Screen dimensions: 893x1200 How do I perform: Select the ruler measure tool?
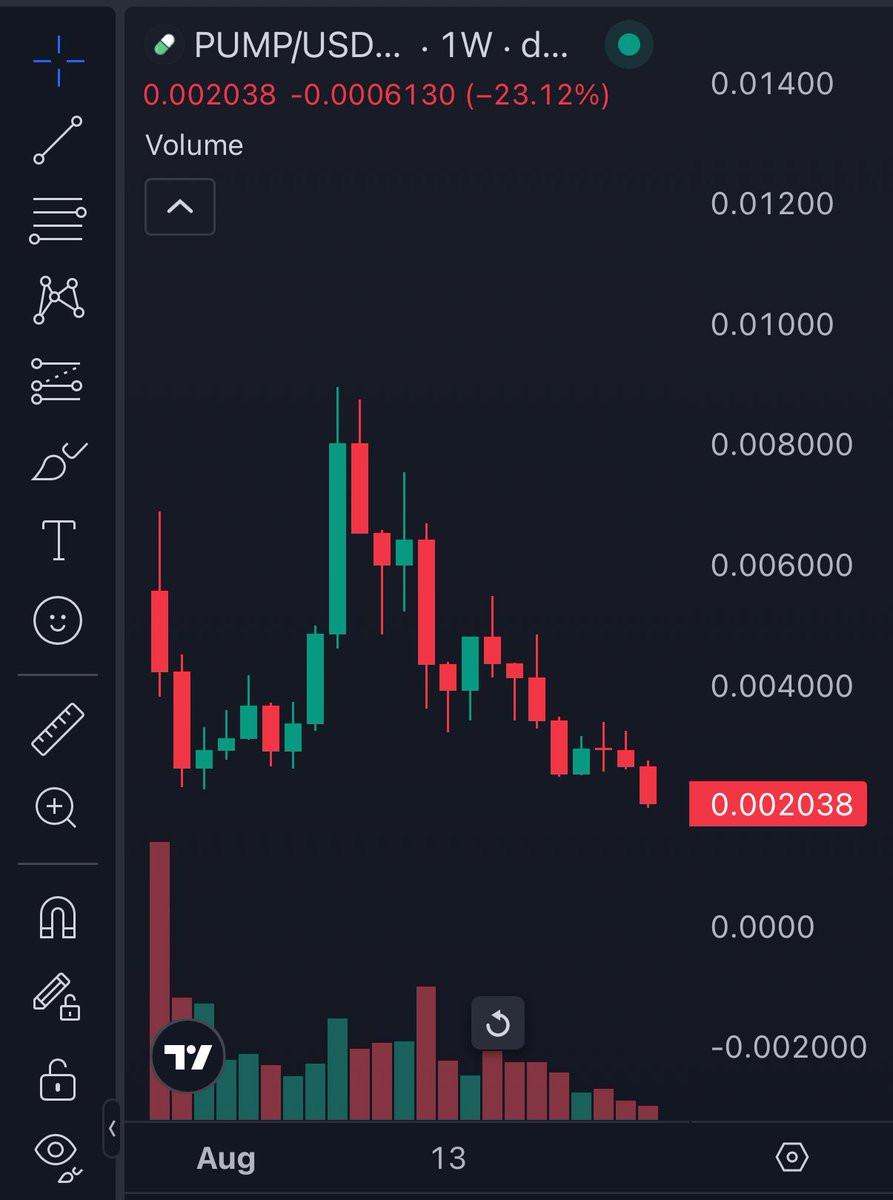58,728
